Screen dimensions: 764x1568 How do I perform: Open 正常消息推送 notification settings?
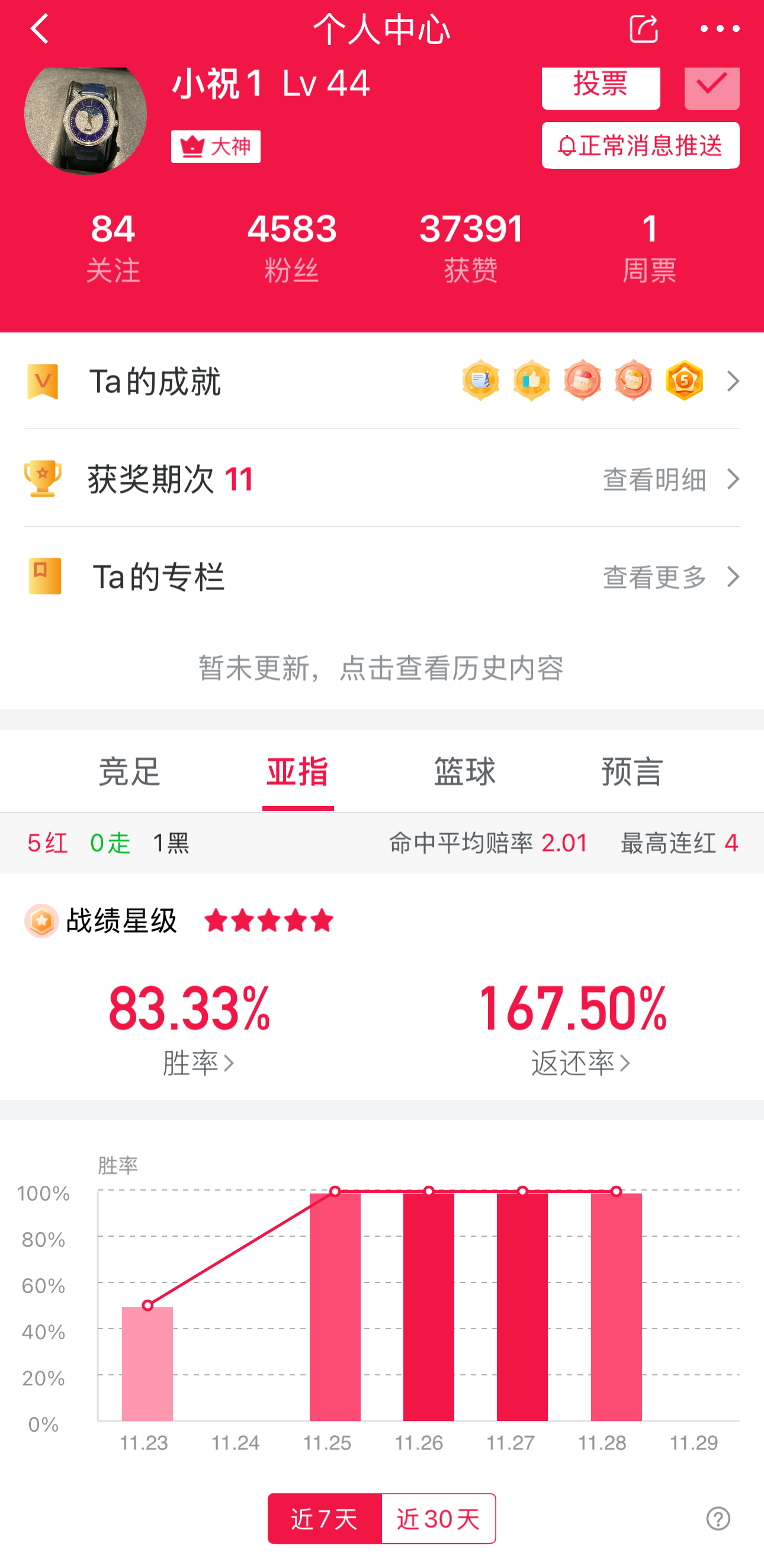coord(640,145)
